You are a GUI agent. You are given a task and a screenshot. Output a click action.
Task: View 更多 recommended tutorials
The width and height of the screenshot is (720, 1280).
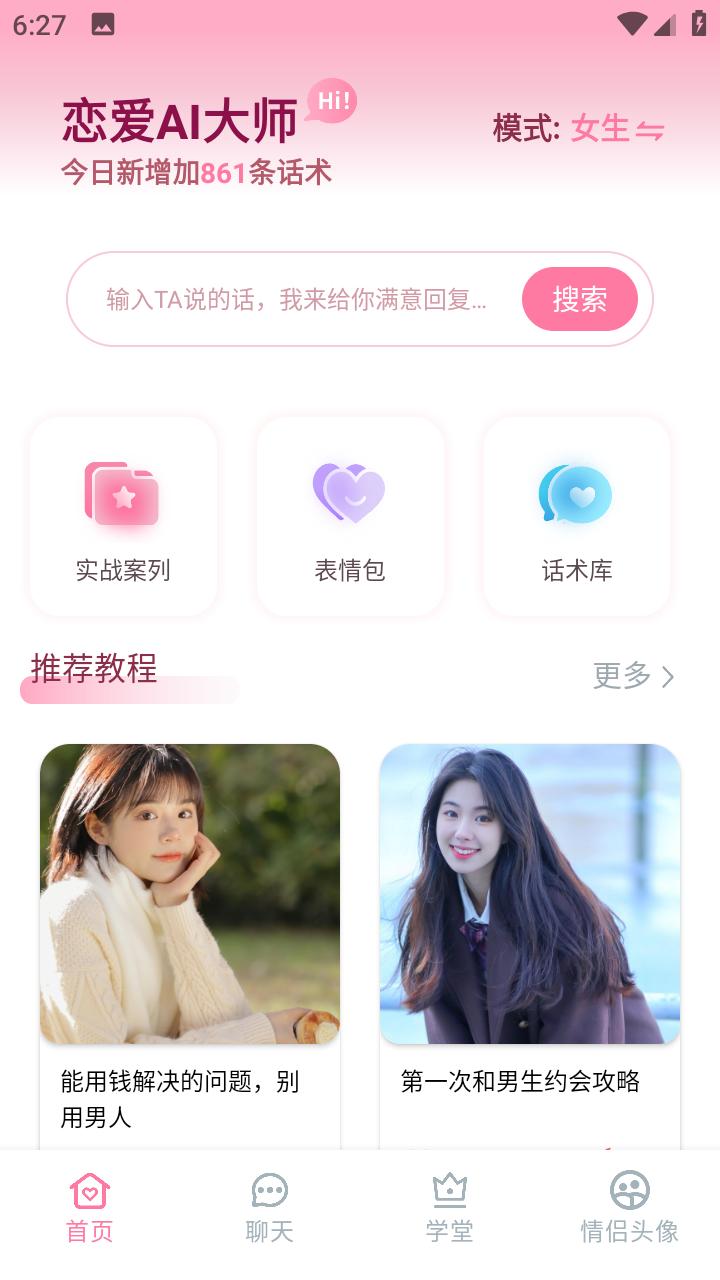click(634, 676)
